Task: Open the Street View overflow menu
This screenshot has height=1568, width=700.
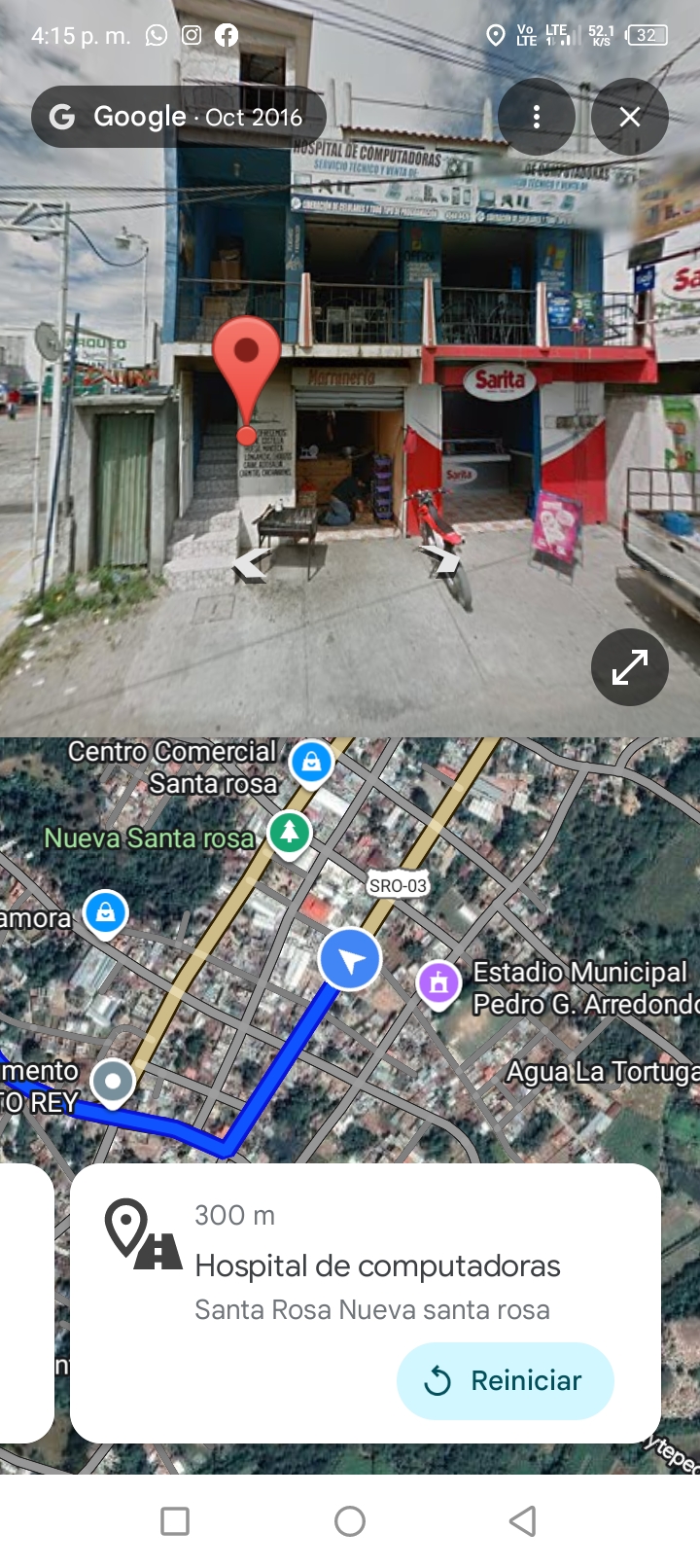Action: tap(536, 117)
